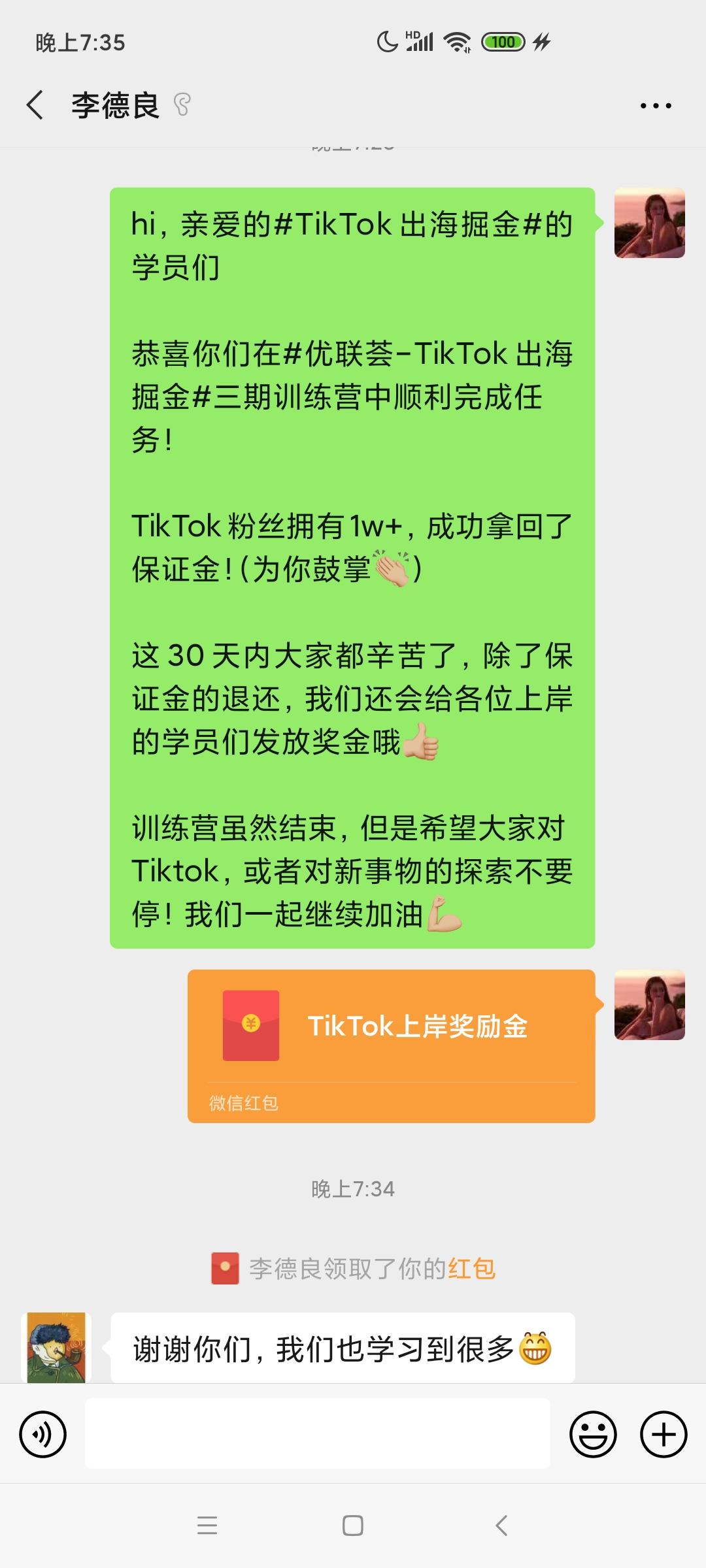Go to the system home screen

coord(353,1526)
